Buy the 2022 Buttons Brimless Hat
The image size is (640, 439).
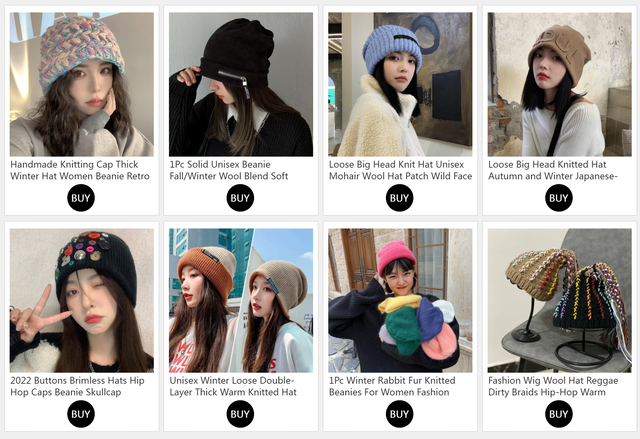[81, 414]
